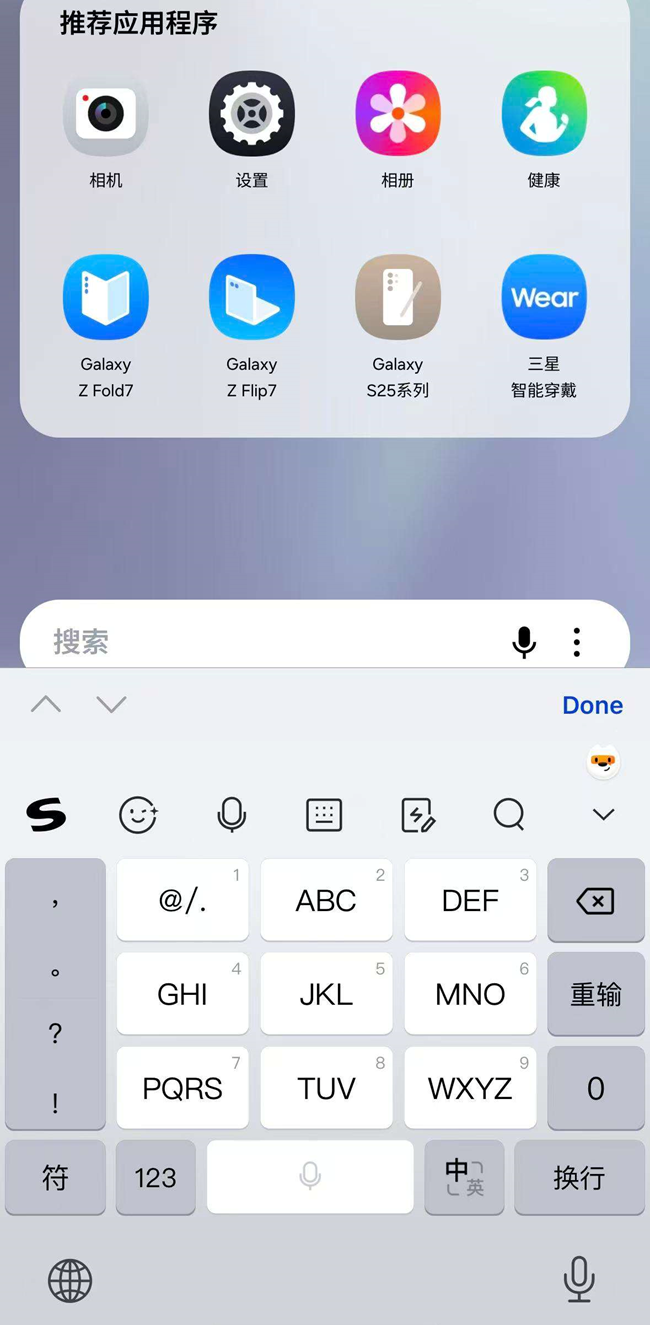The image size is (650, 1325).
Task: Open Galaxy Z Fold7 app
Action: point(106,298)
